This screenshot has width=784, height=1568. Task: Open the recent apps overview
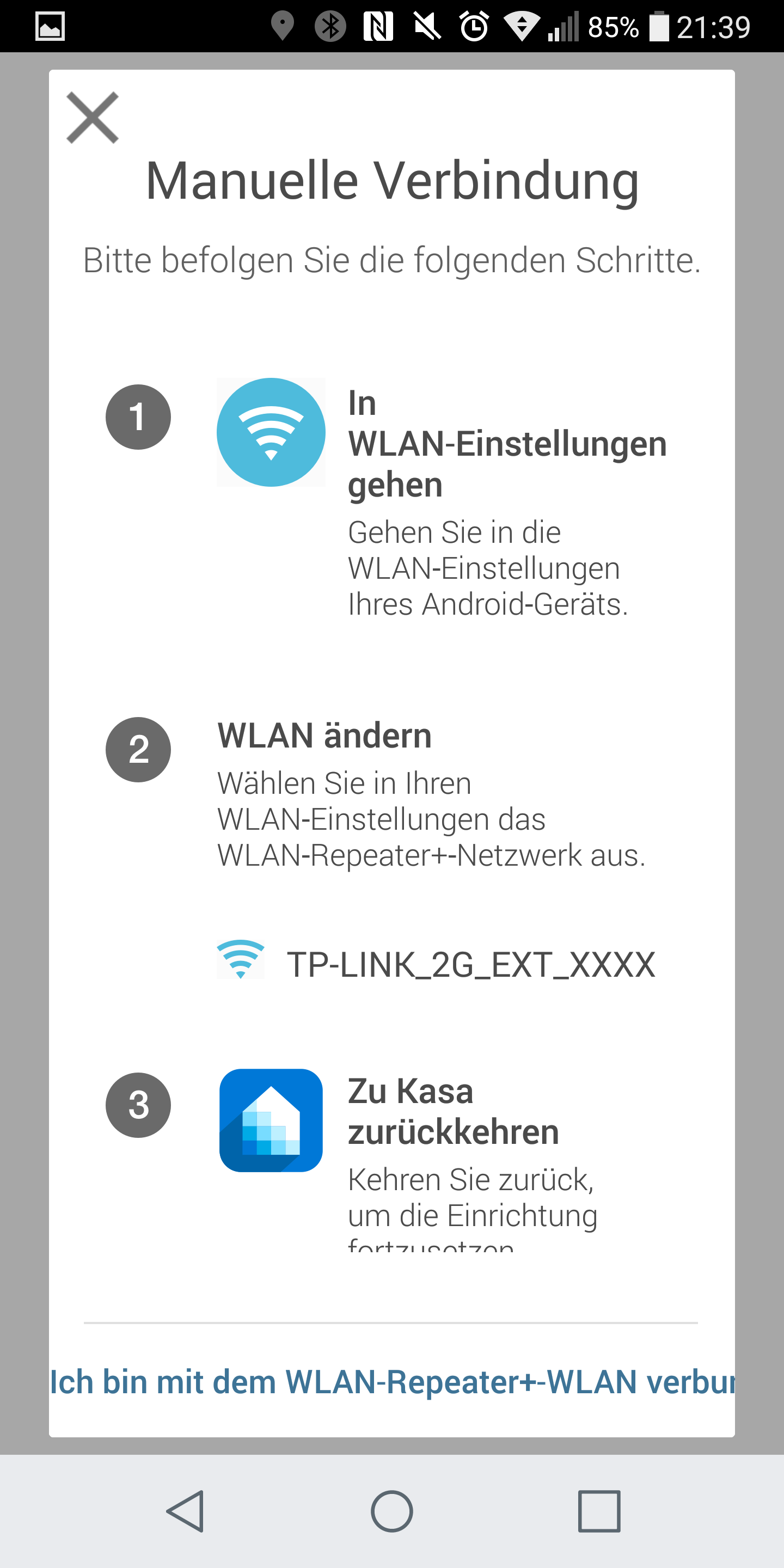coord(599,1511)
